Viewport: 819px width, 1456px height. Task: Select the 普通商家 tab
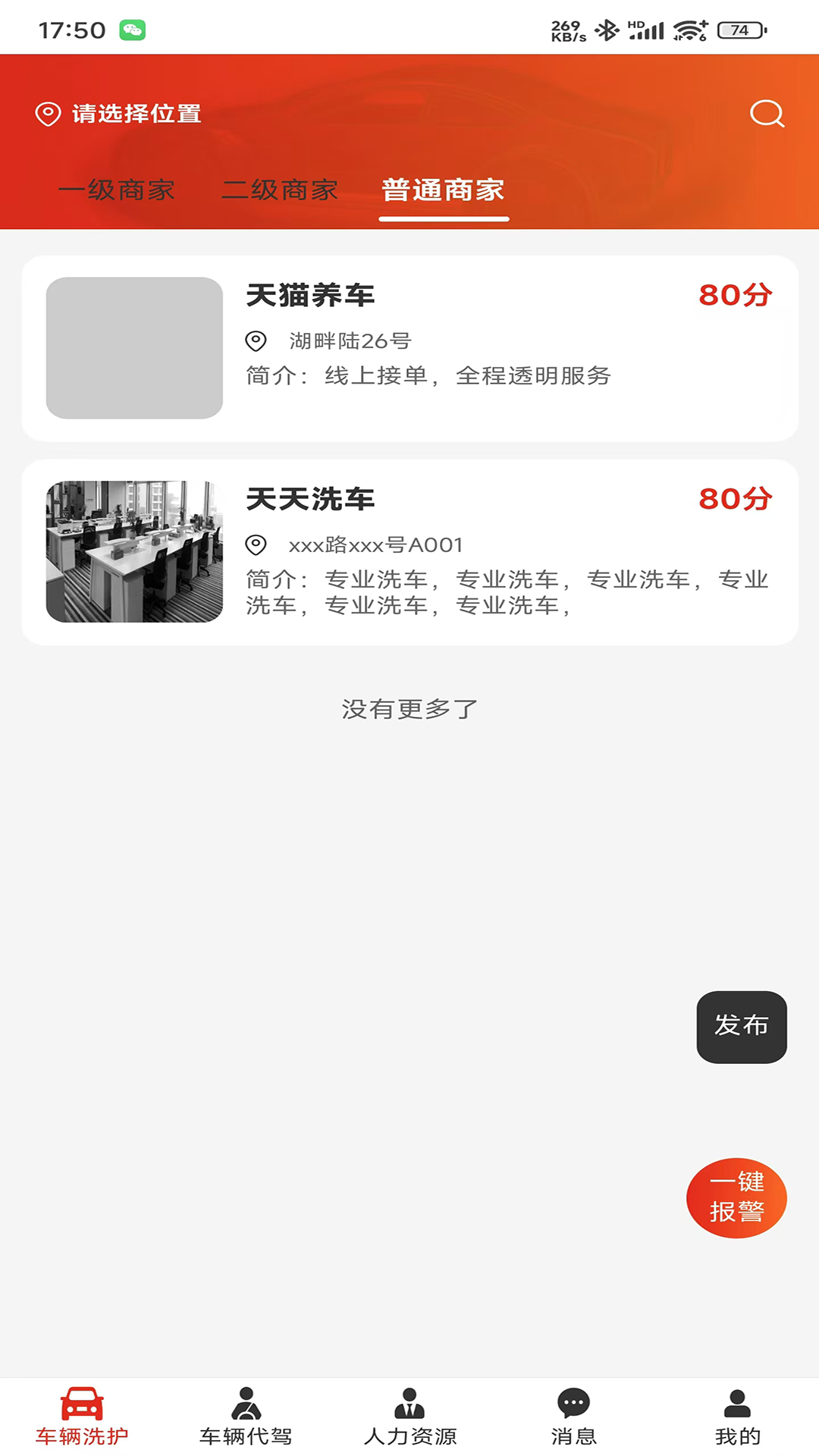tap(444, 190)
